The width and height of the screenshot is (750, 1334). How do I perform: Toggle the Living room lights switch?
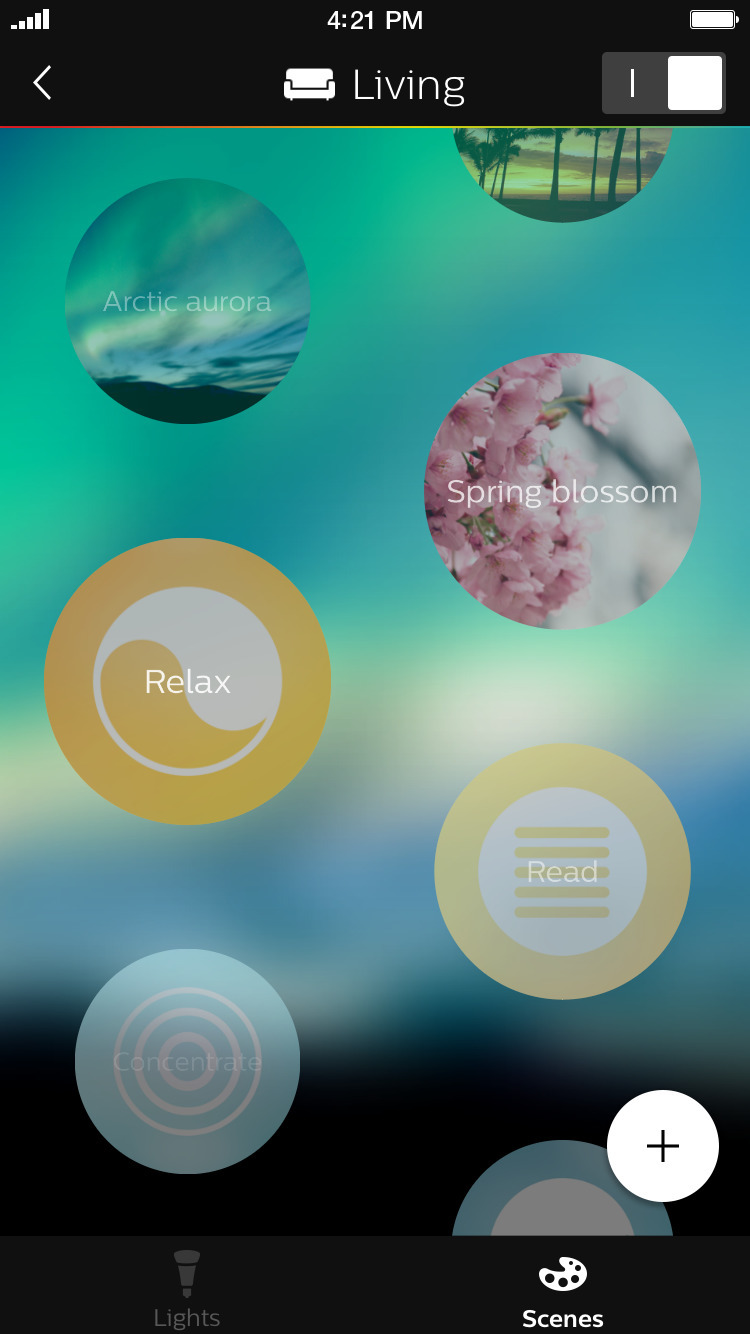pyautogui.click(x=664, y=83)
